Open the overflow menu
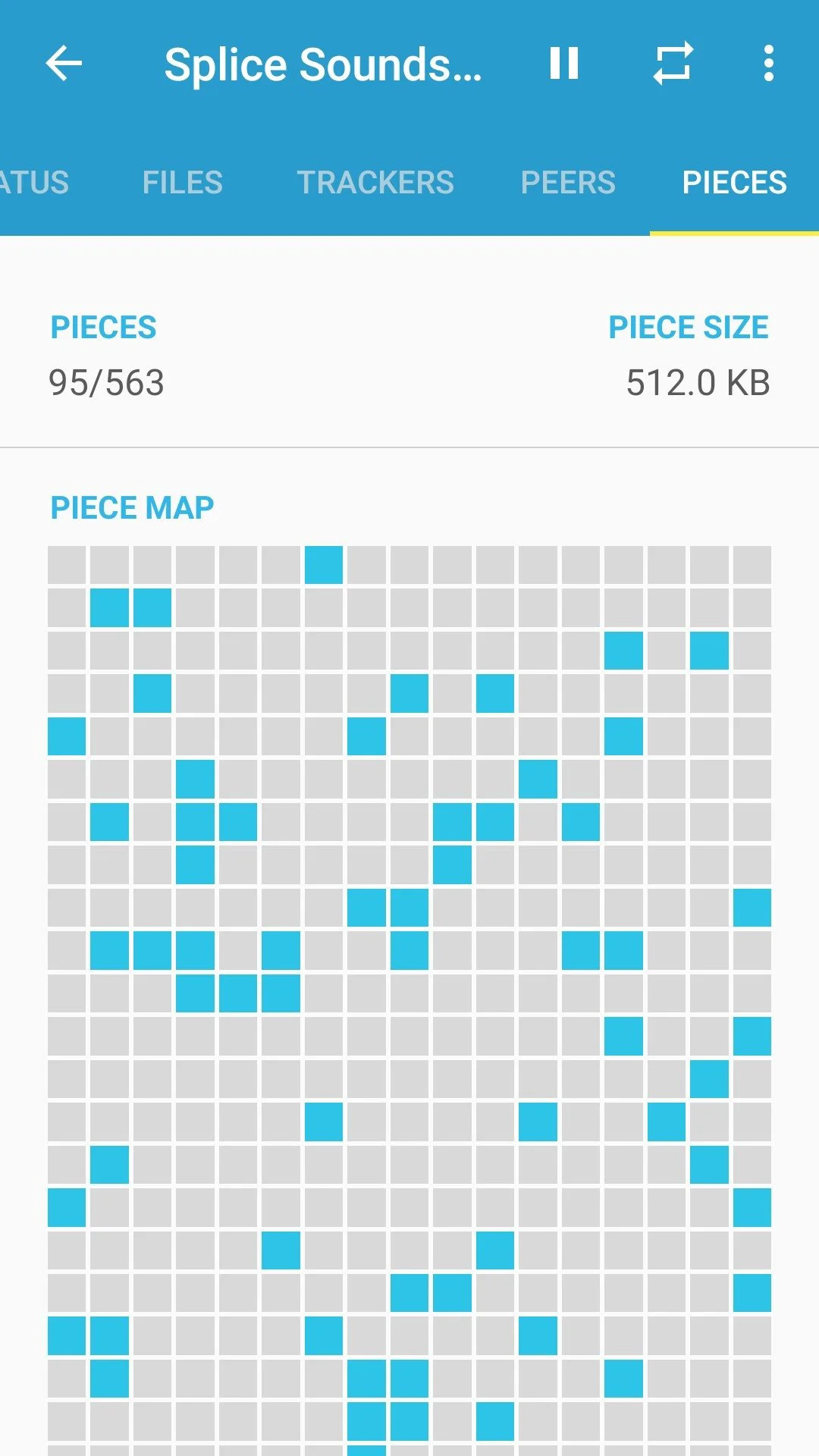 (768, 63)
